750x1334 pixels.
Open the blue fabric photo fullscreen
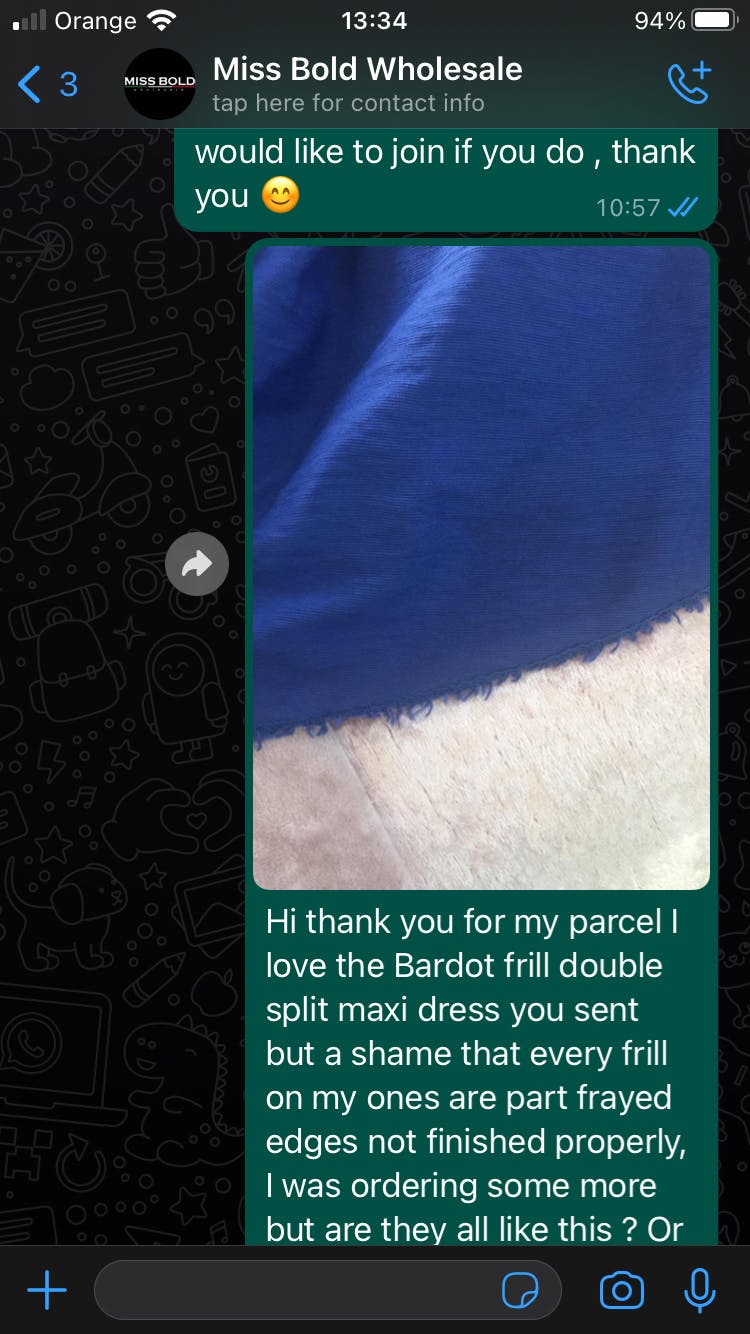click(x=481, y=567)
